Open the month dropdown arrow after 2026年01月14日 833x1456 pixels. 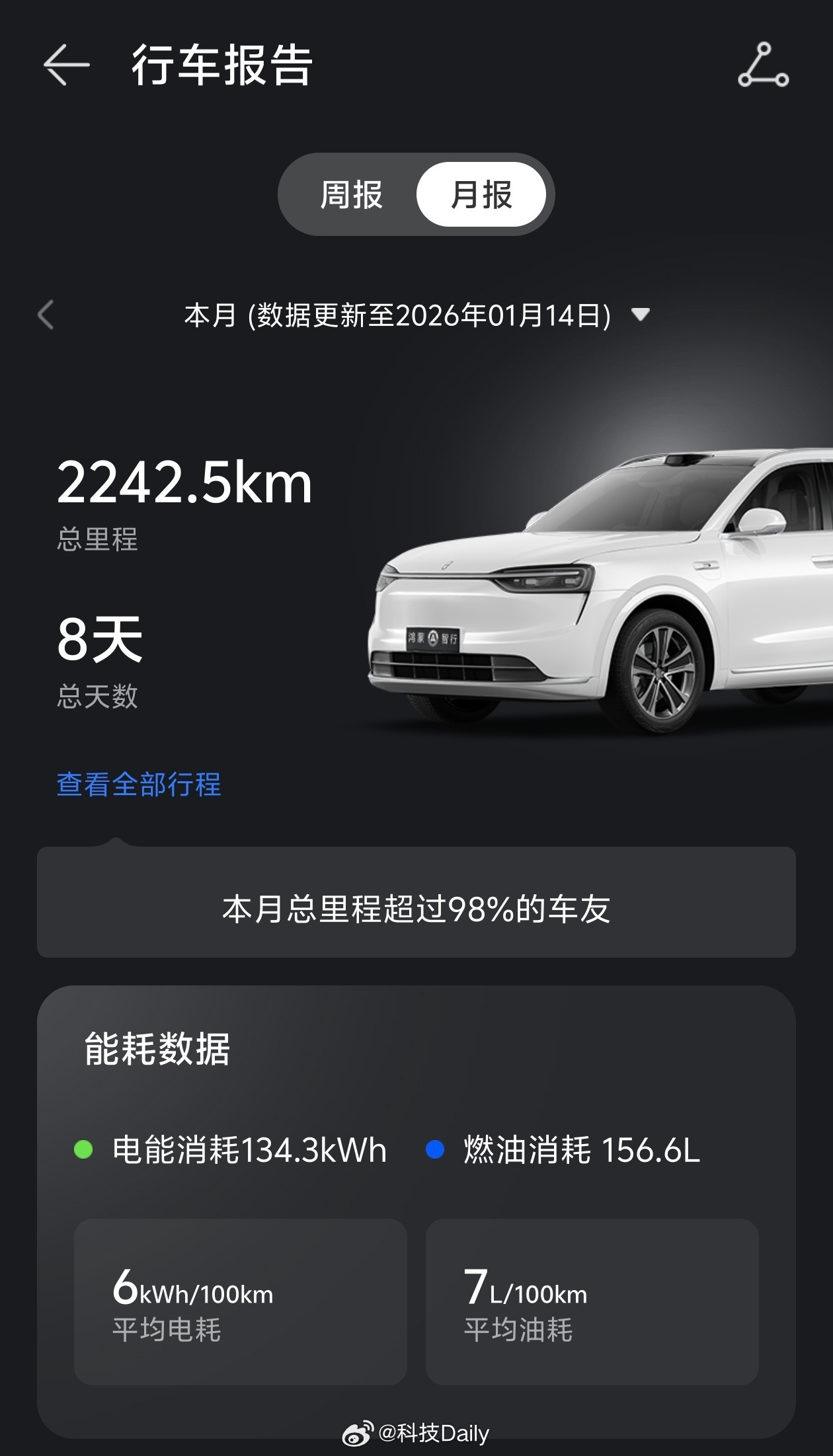pos(639,316)
